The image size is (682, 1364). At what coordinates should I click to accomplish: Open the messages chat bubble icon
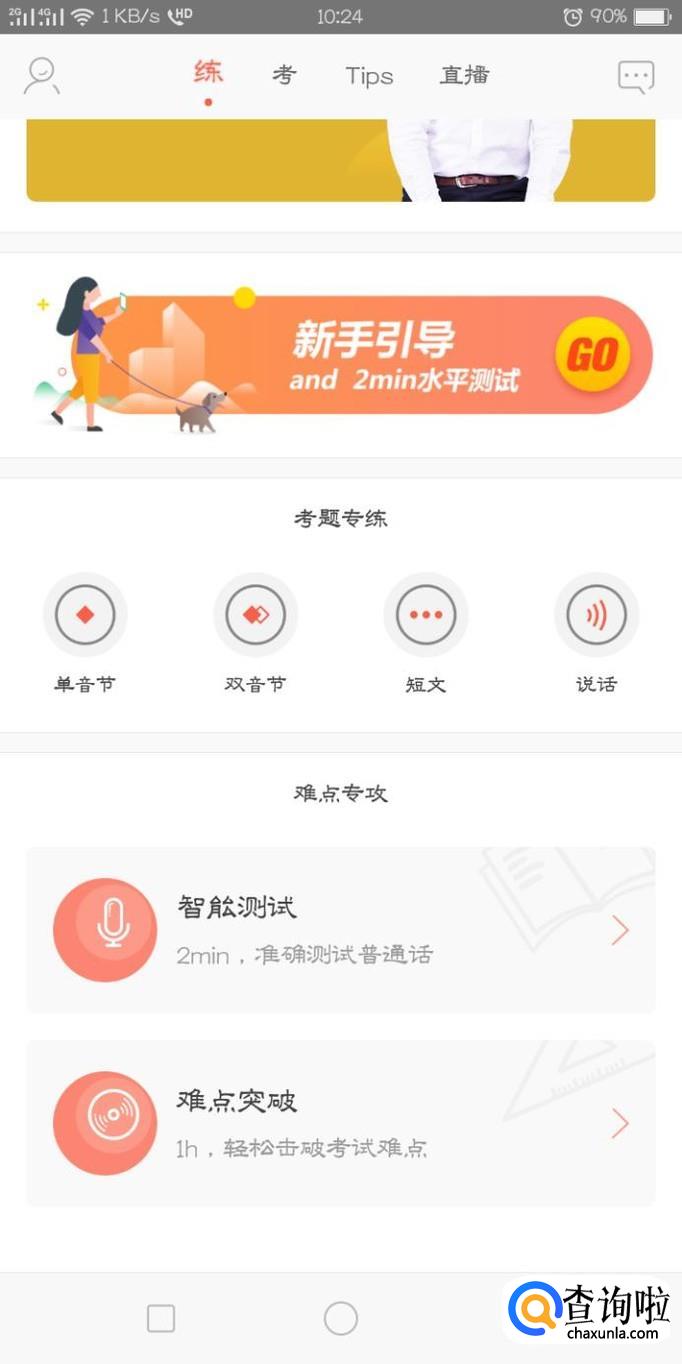[x=636, y=77]
